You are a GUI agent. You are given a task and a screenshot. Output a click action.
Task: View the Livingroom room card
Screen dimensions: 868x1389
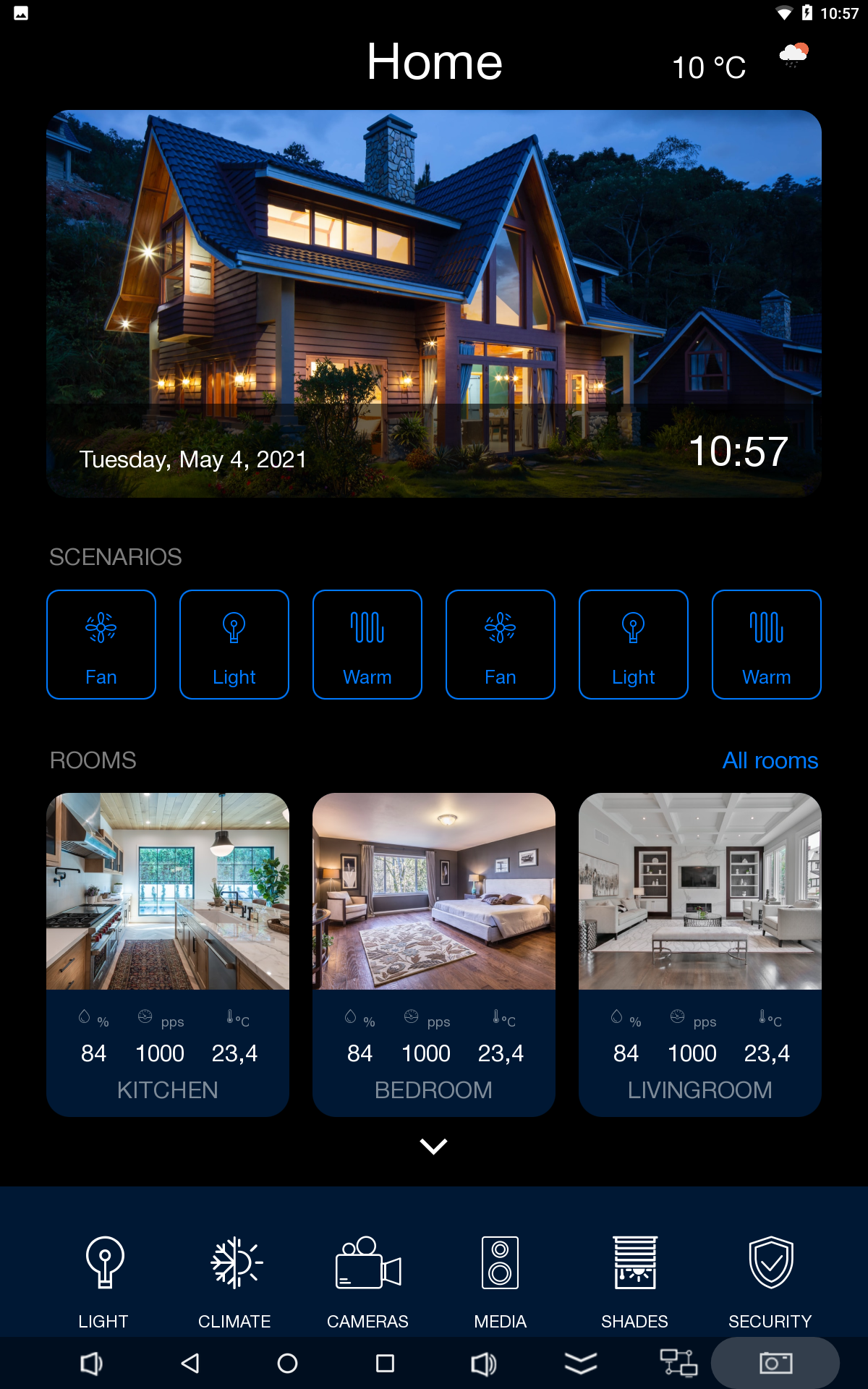point(699,953)
